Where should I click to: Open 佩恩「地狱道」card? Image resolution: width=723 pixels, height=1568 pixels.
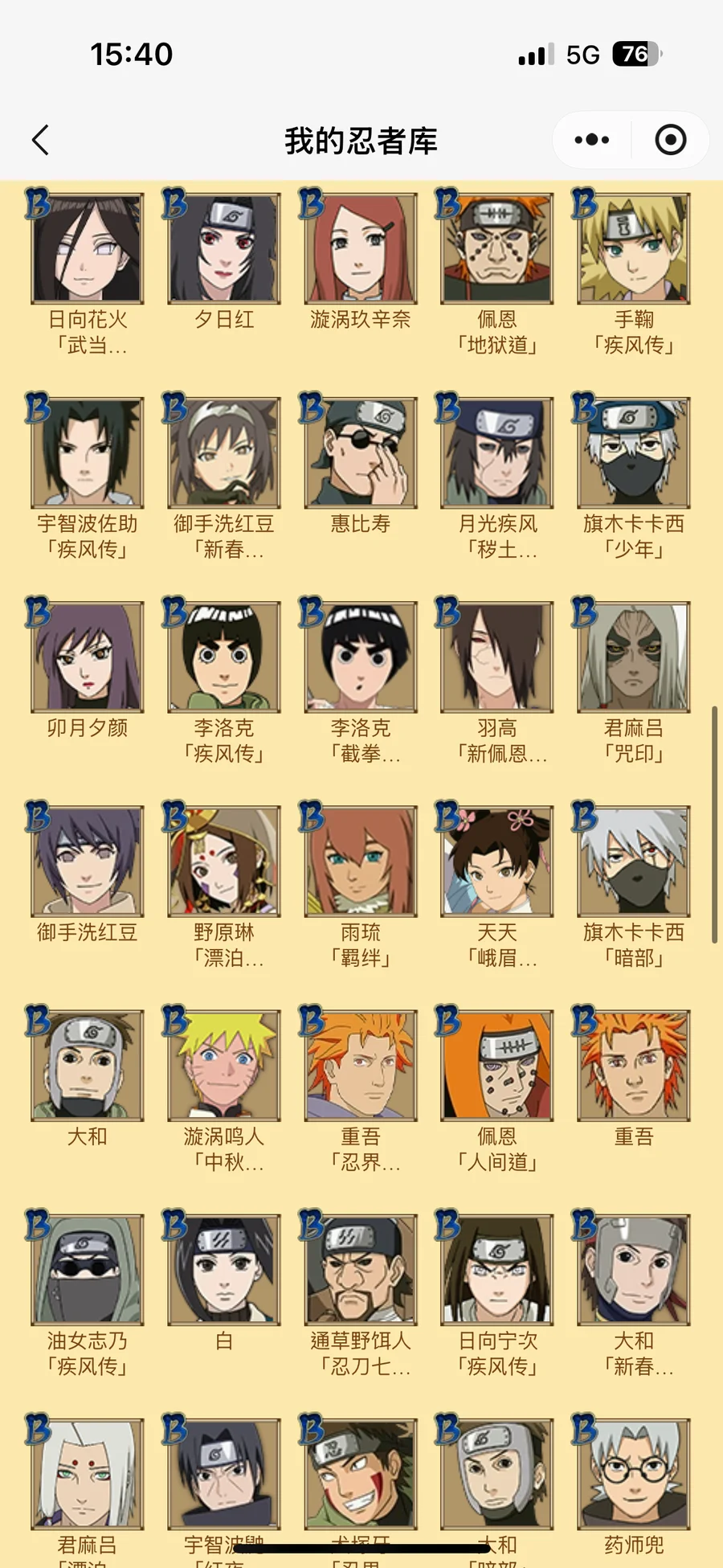click(x=497, y=248)
